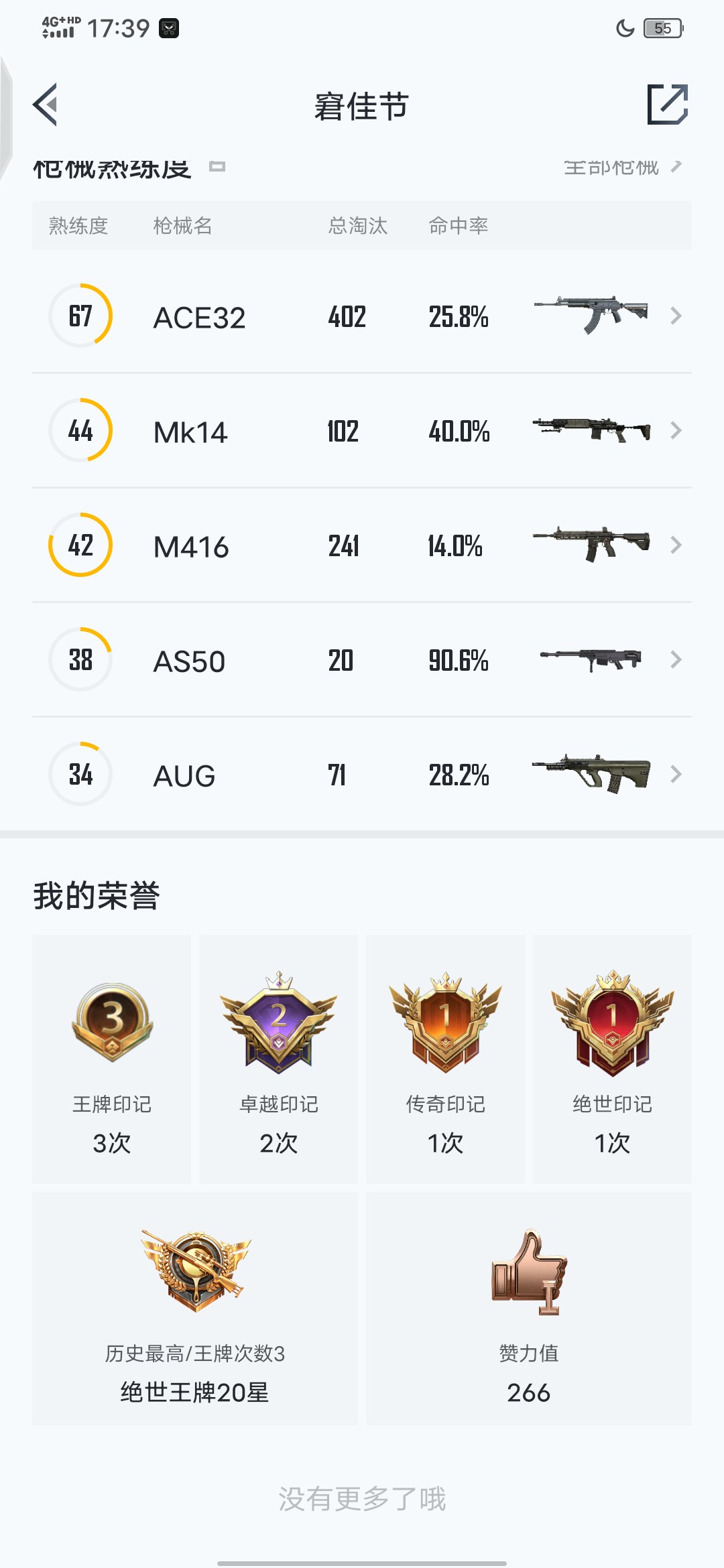The width and height of the screenshot is (724, 1568).
Task: Go back using the back arrow
Action: (45, 105)
